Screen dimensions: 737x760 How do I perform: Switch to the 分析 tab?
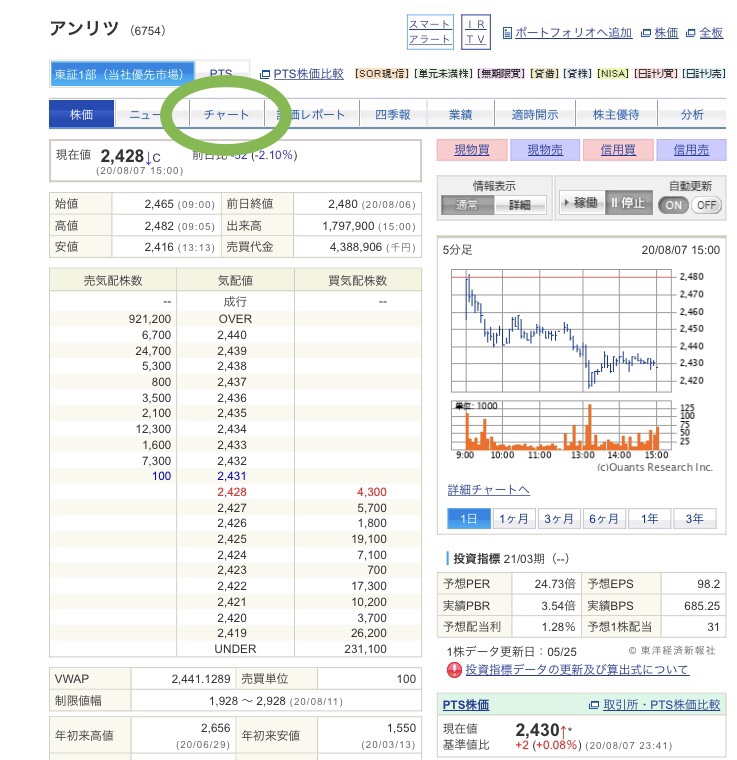pyautogui.click(x=692, y=114)
